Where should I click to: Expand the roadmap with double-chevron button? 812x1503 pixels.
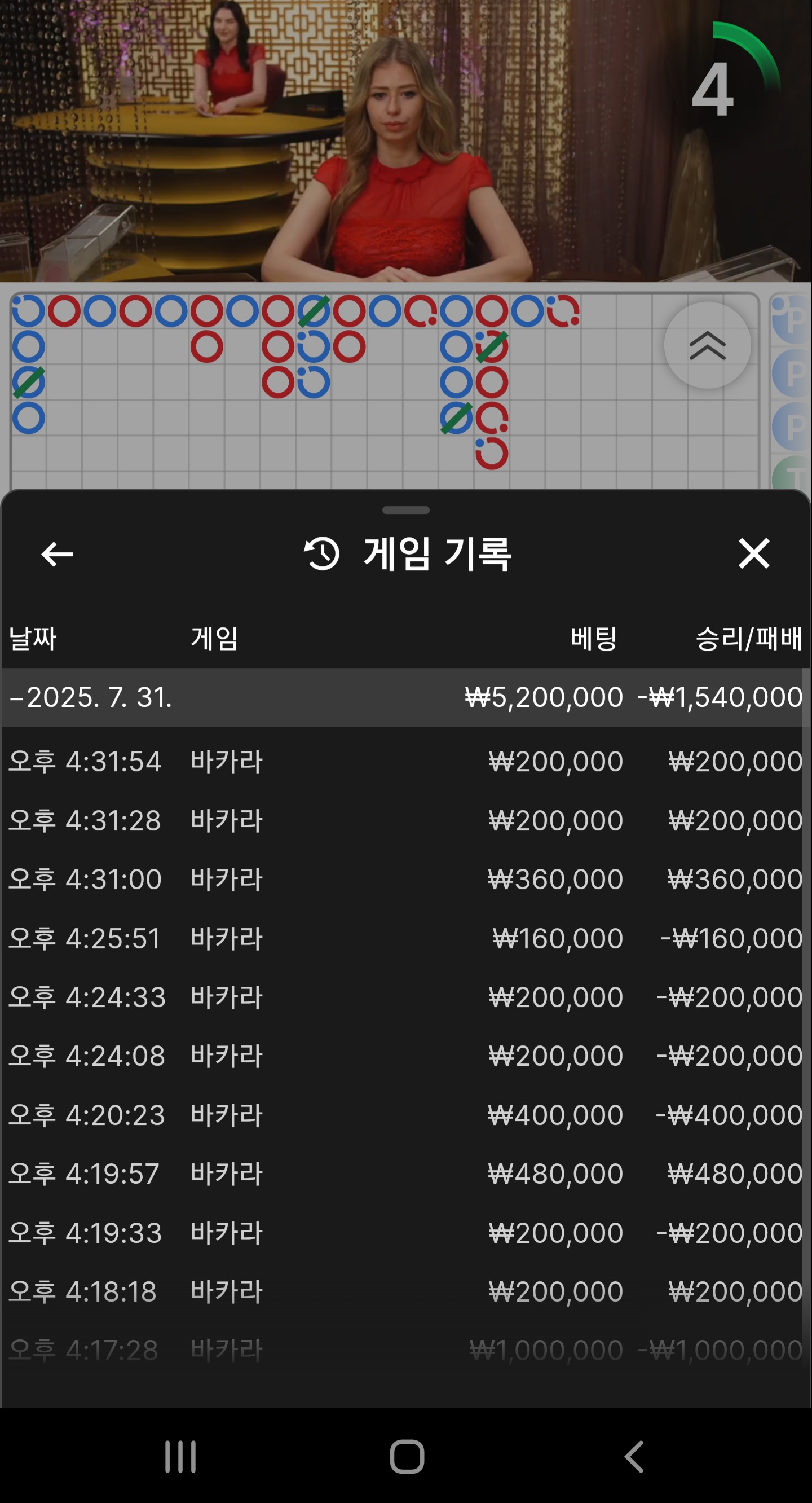click(707, 345)
